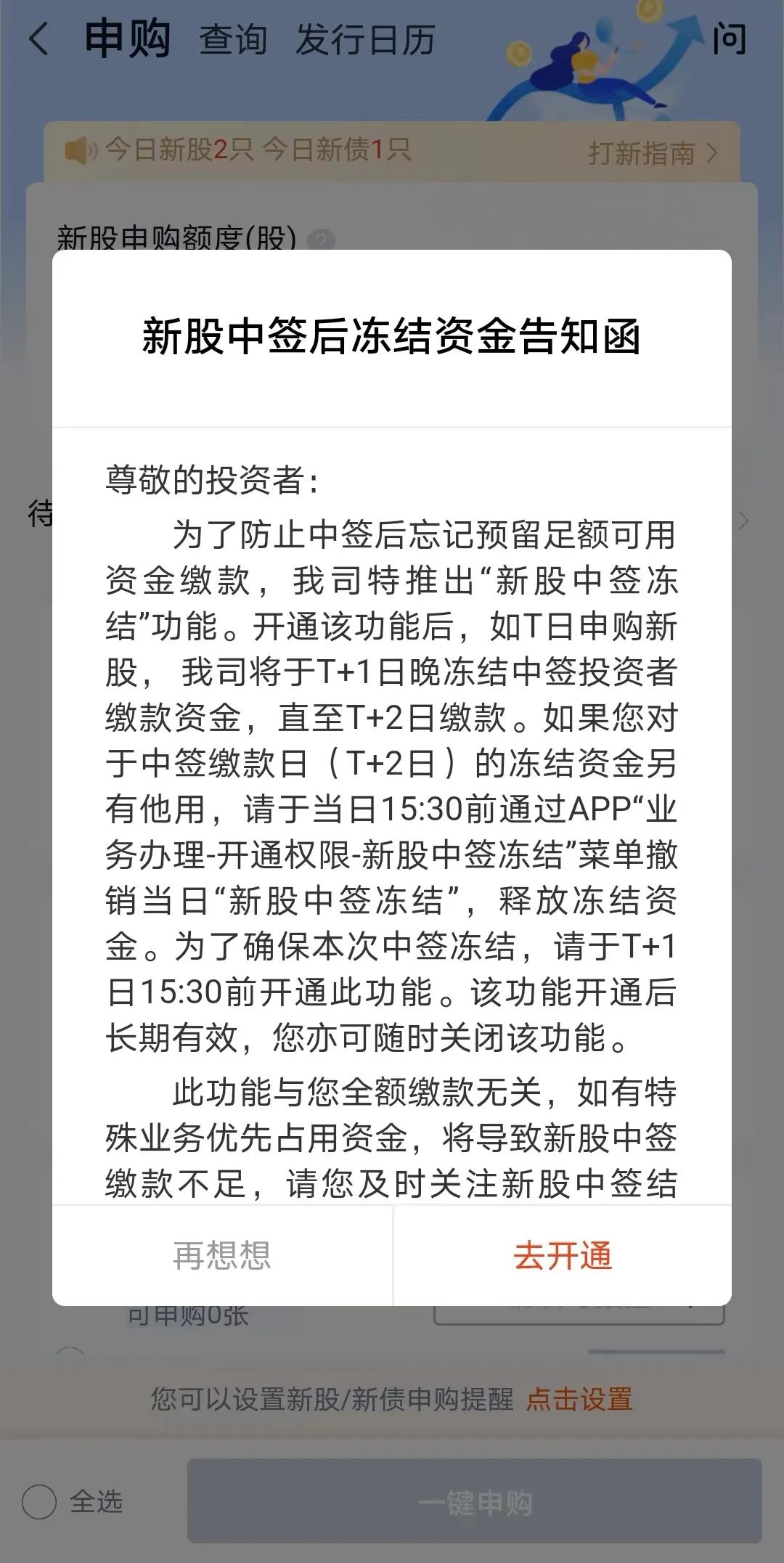Go back using the top-left arrow
Viewport: 784px width, 1563px height.
click(x=38, y=39)
